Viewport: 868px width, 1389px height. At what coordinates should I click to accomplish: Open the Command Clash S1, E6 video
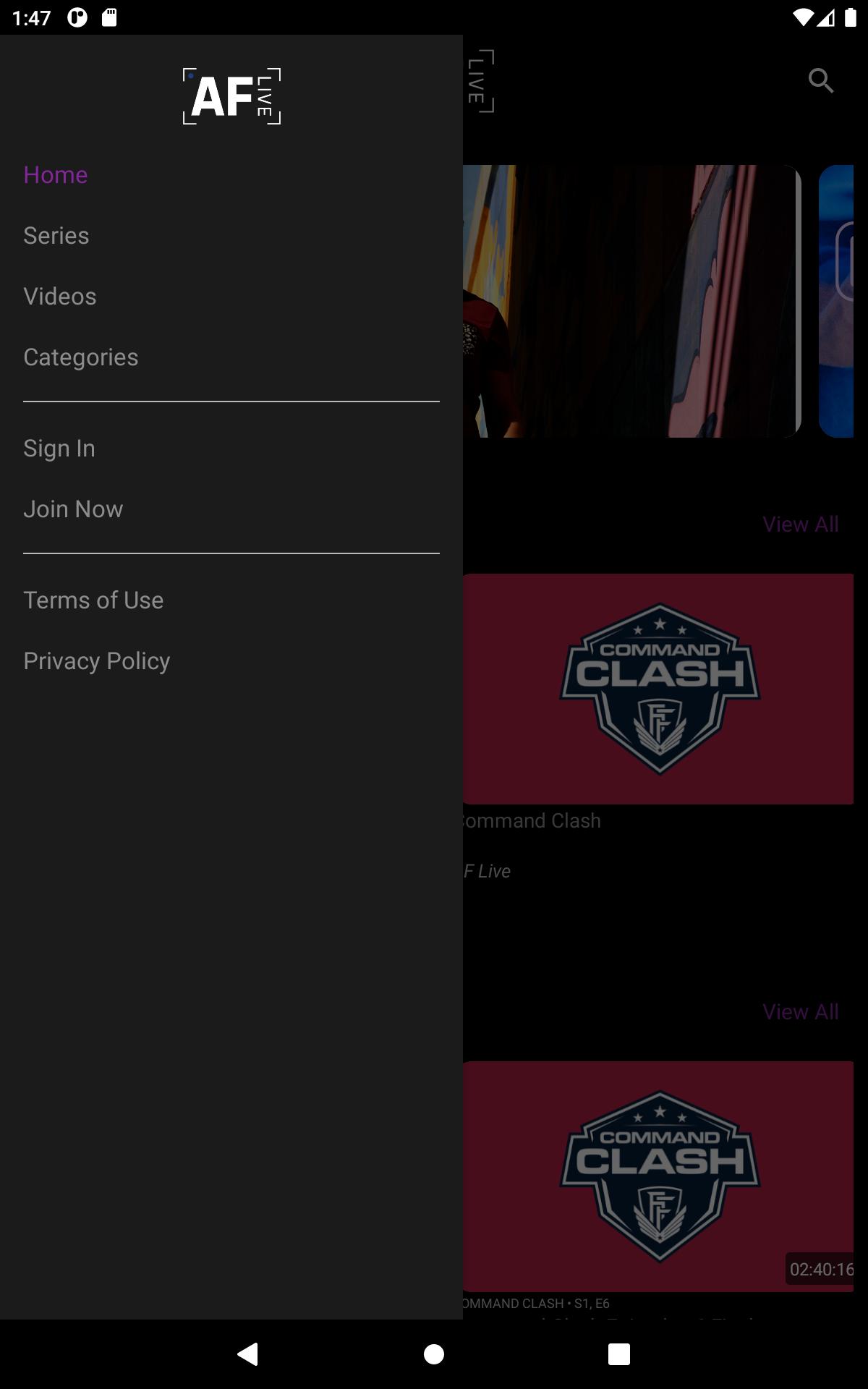pos(658,1176)
